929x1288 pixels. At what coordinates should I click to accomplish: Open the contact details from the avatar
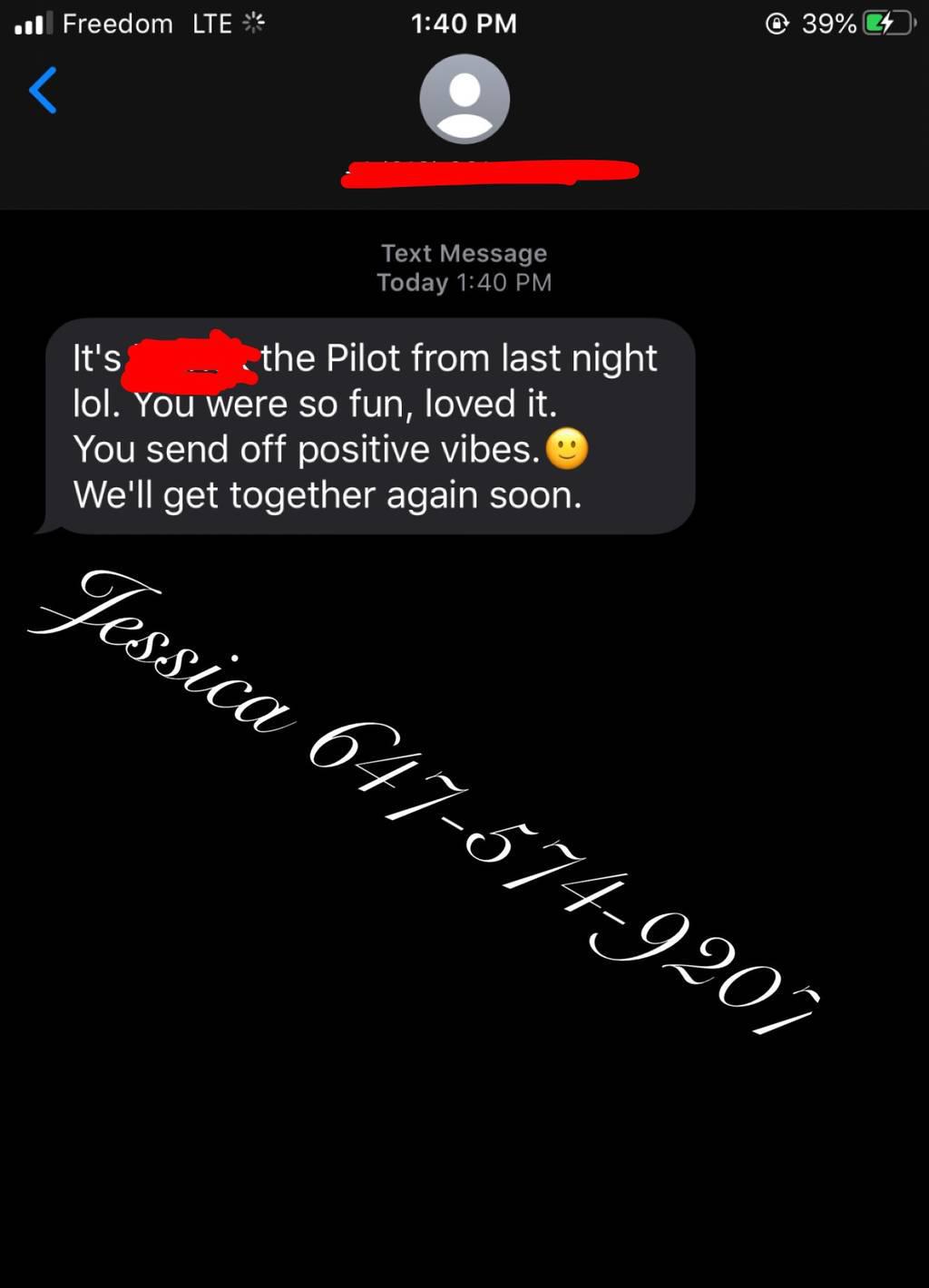(x=464, y=99)
